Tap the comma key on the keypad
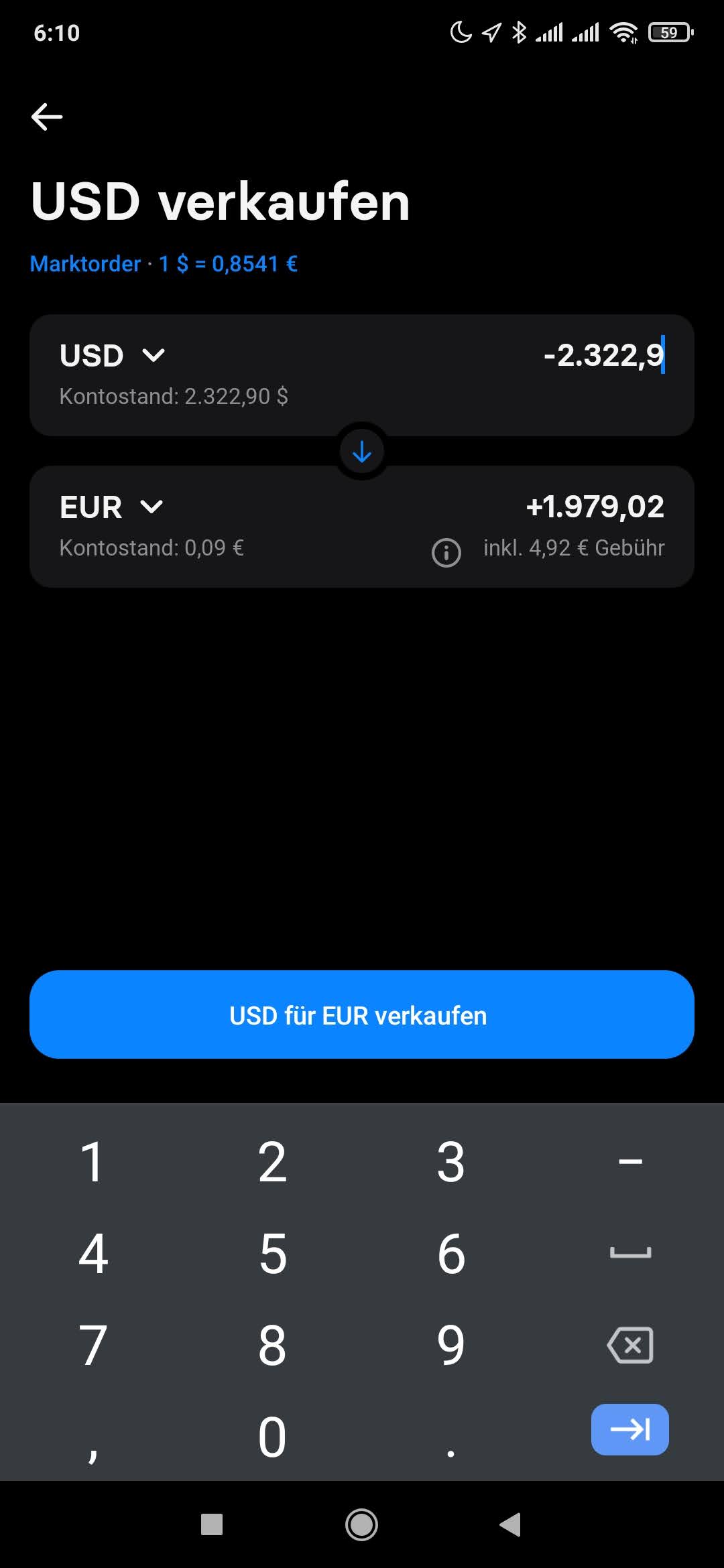This screenshot has width=724, height=1568. [93, 1437]
